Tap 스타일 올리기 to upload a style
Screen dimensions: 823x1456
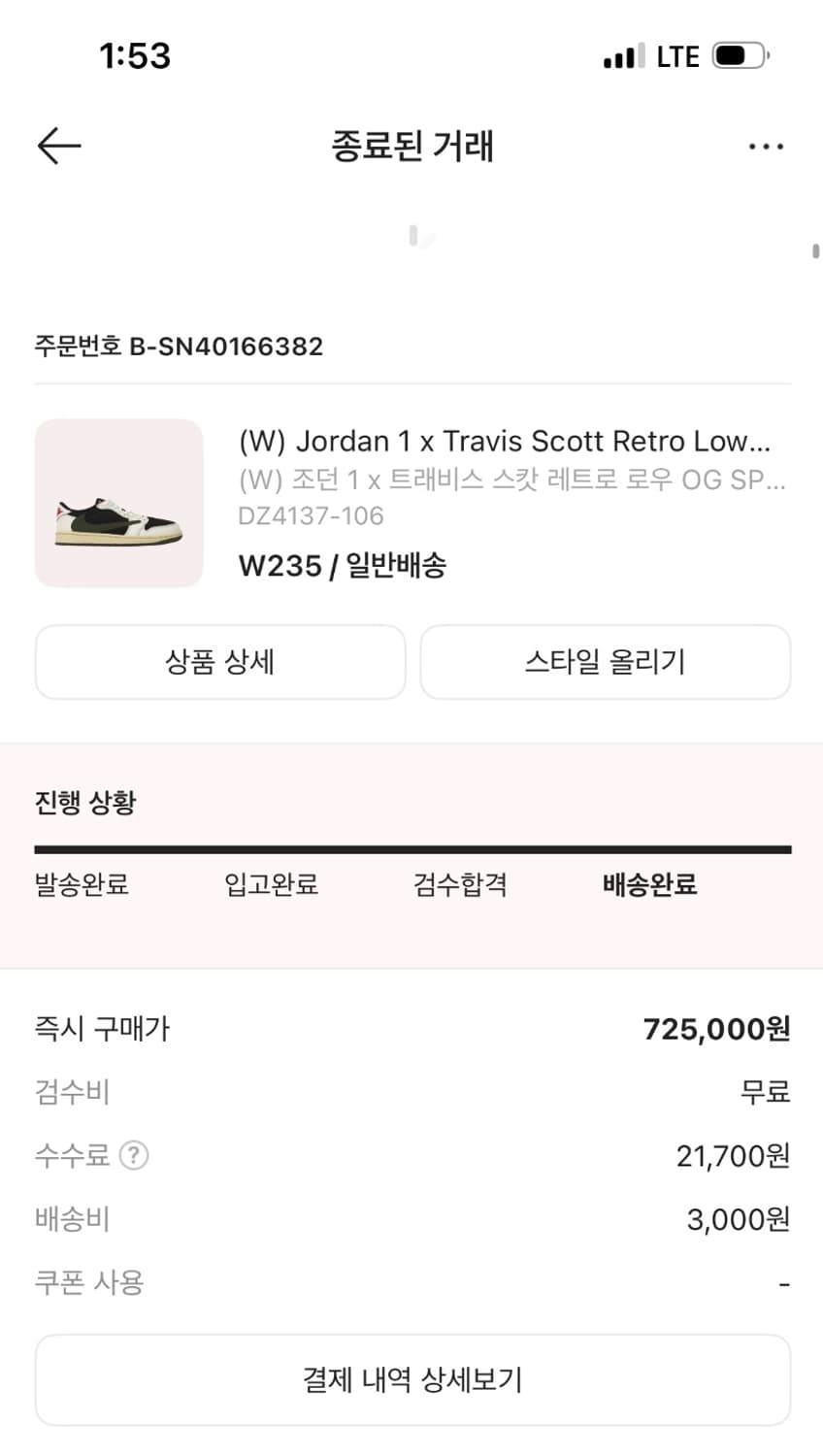click(605, 662)
